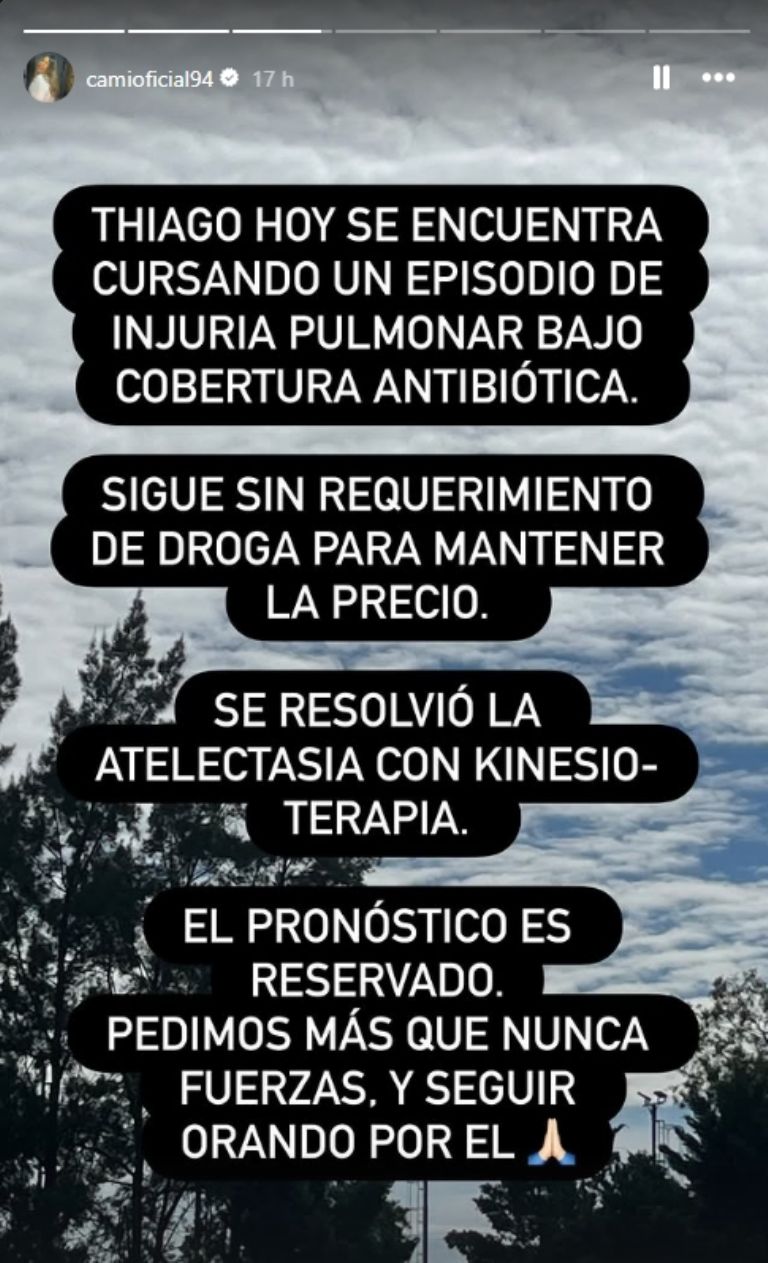Open camioficial94's profile picture
The image size is (768, 1263).
(x=48, y=78)
